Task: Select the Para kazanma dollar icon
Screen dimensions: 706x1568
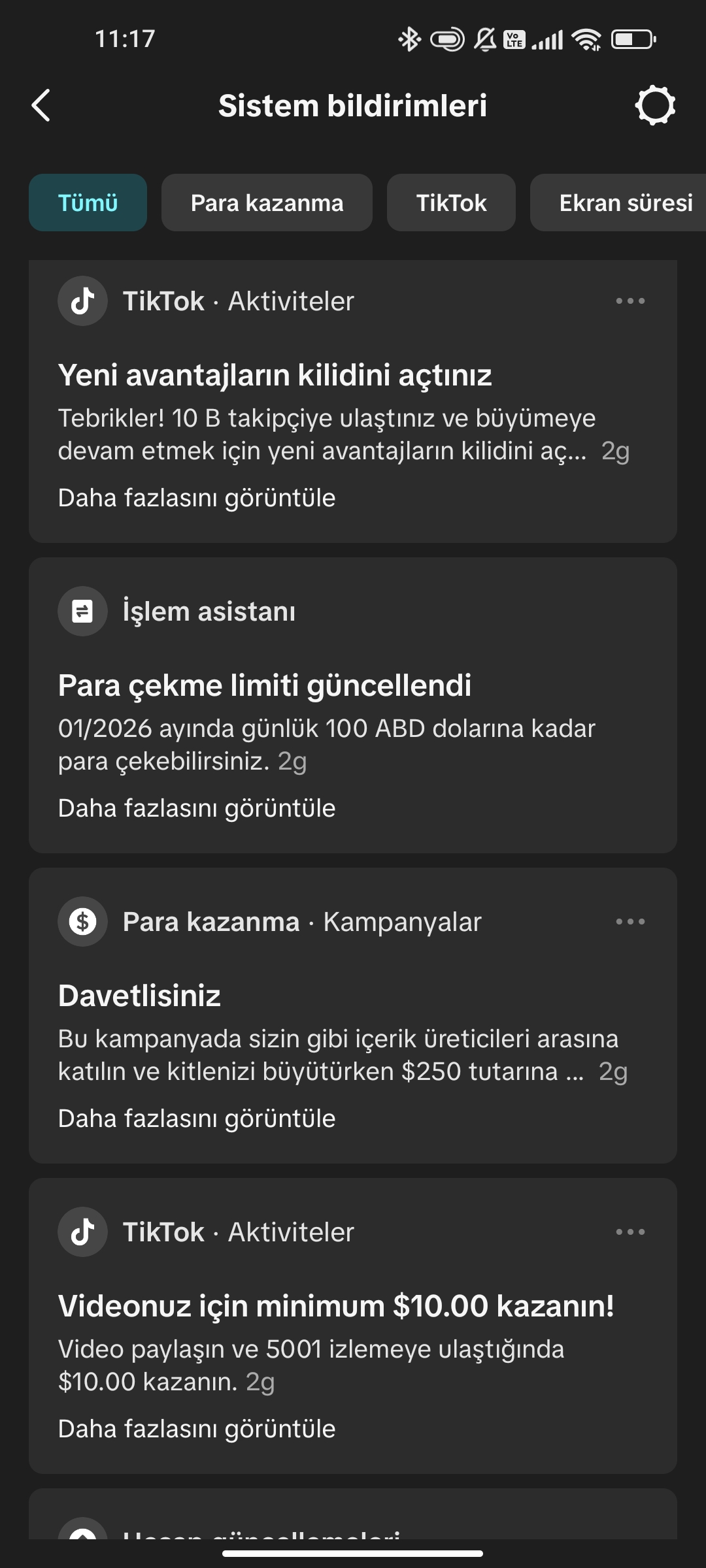Action: click(x=82, y=921)
